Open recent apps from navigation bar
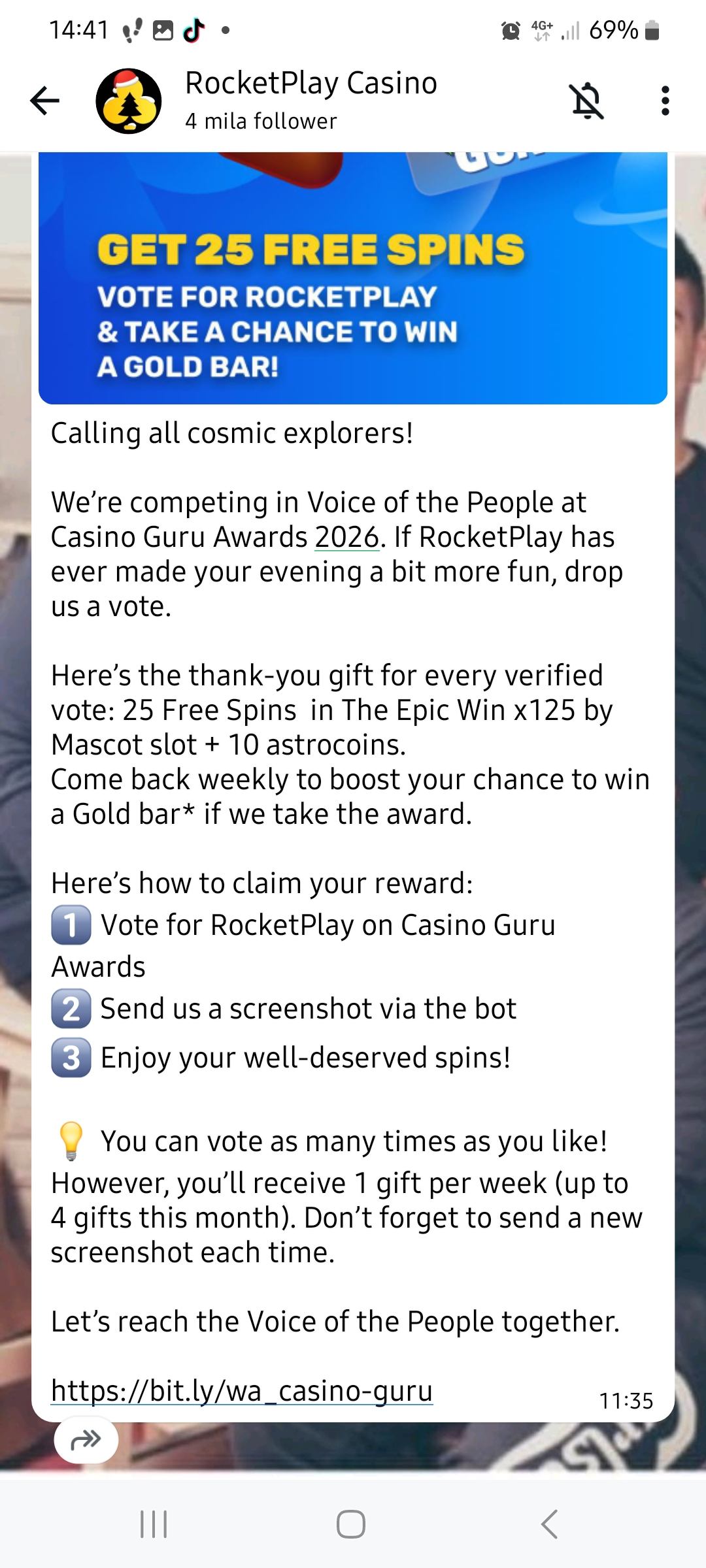Screen dimensions: 706x1568 click(154, 1524)
